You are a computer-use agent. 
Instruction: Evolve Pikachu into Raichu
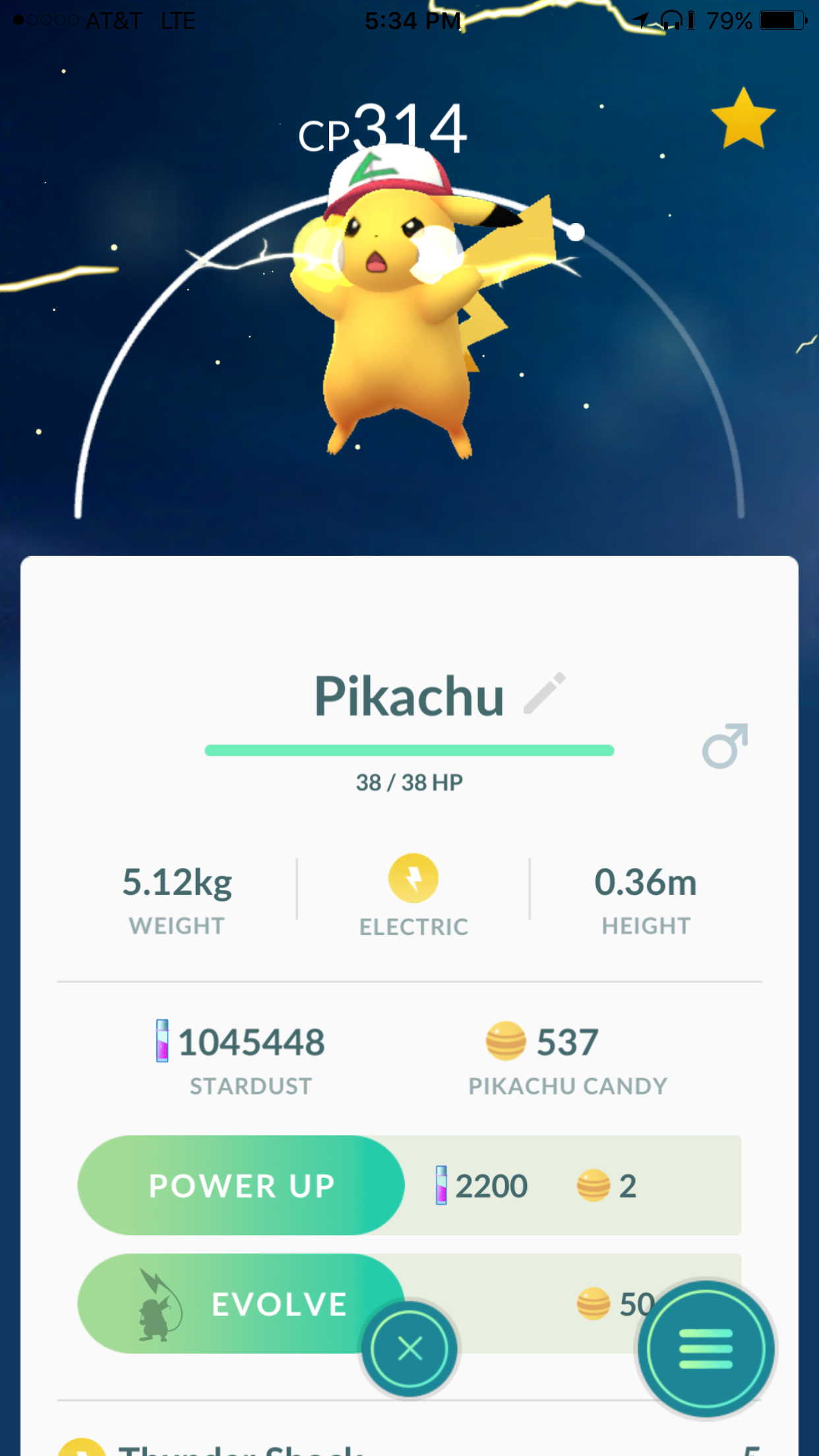click(241, 1304)
